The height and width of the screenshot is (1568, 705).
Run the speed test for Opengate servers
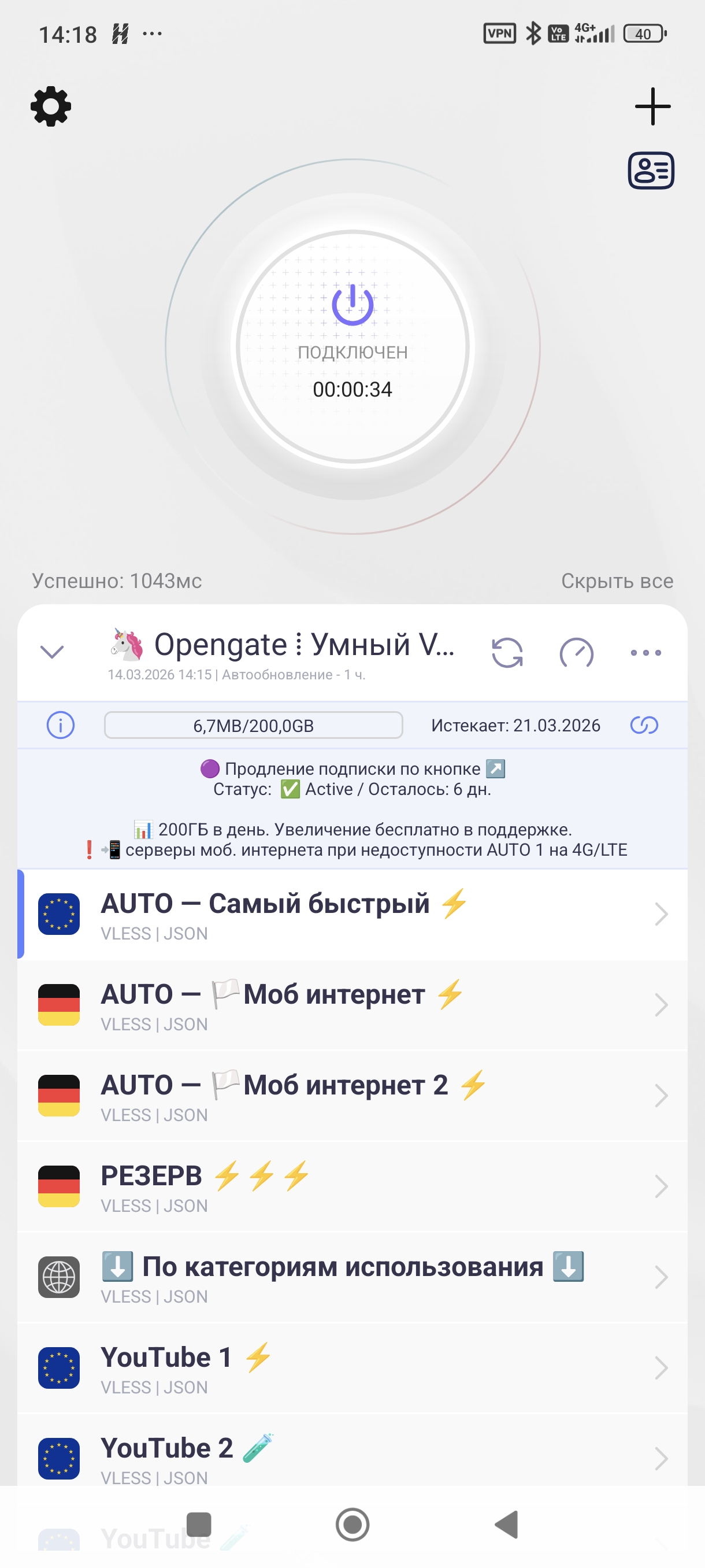pos(576,653)
